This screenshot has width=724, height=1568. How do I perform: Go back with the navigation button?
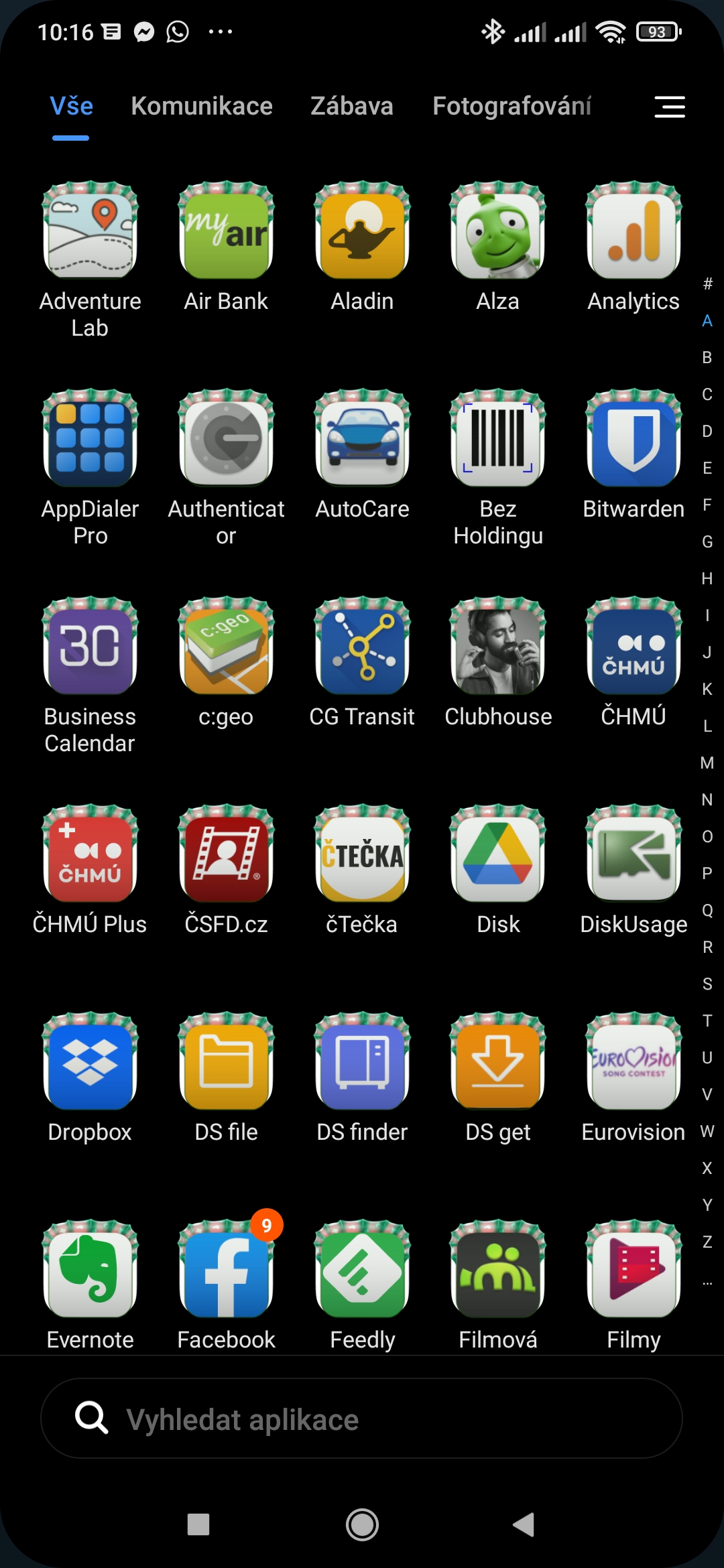pos(524,1525)
